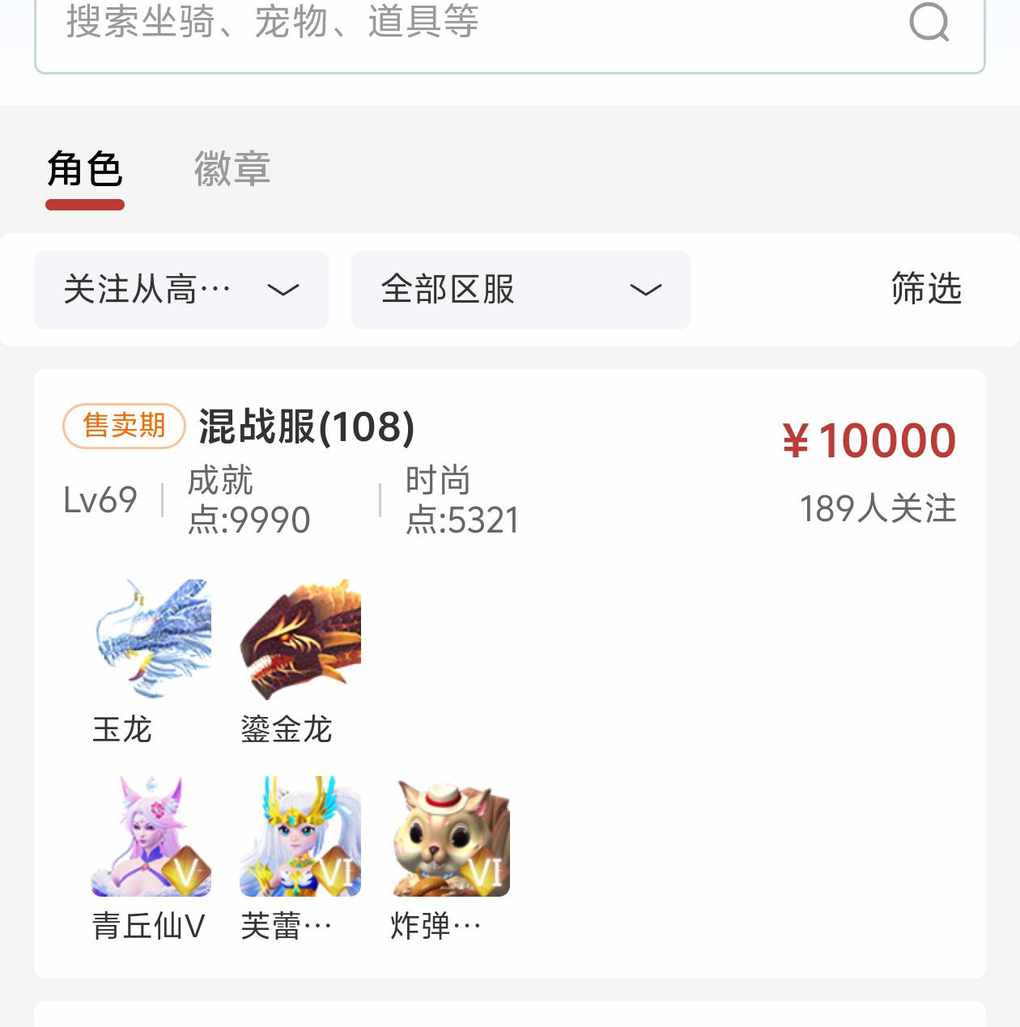Image resolution: width=1020 pixels, height=1027 pixels.
Task: Switch to the 角色 tab
Action: click(85, 170)
